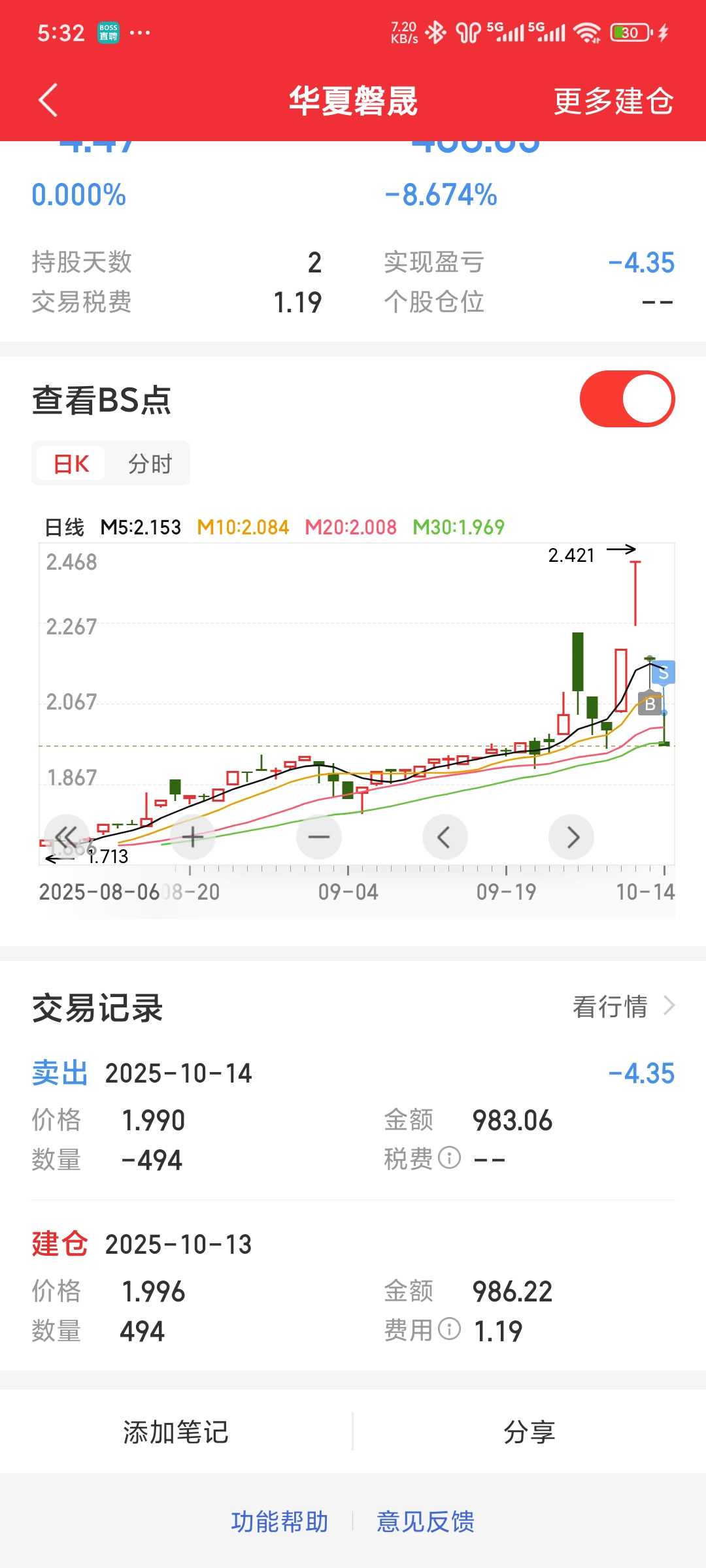Open 更多建仓 in the top bar
The height and width of the screenshot is (1568, 706).
click(613, 101)
